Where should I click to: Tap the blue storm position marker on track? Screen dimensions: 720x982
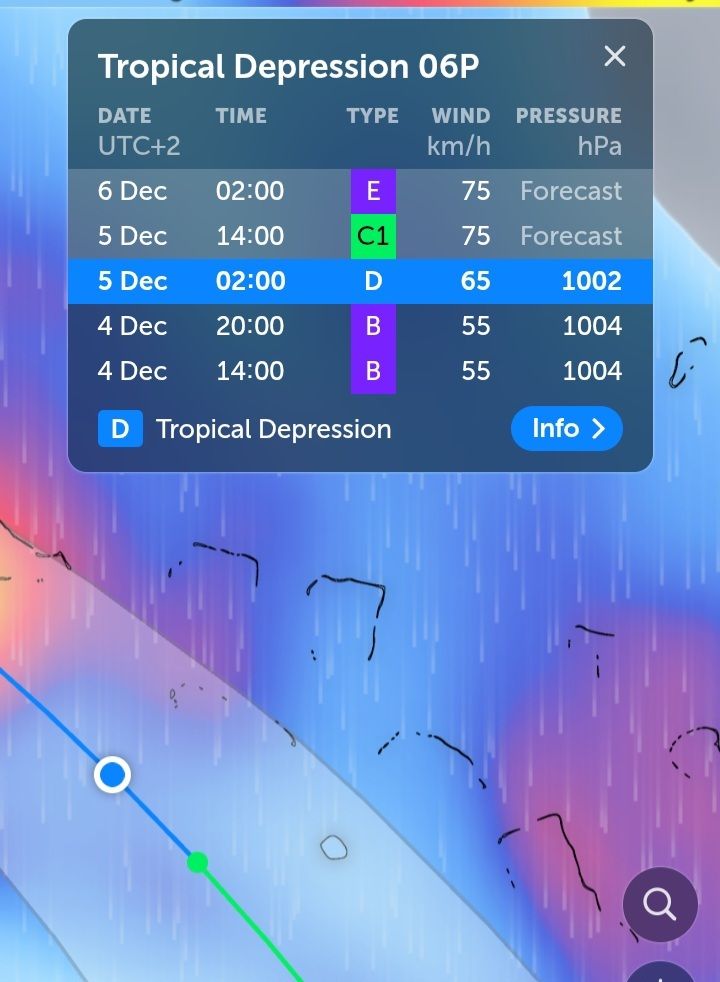coord(113,774)
